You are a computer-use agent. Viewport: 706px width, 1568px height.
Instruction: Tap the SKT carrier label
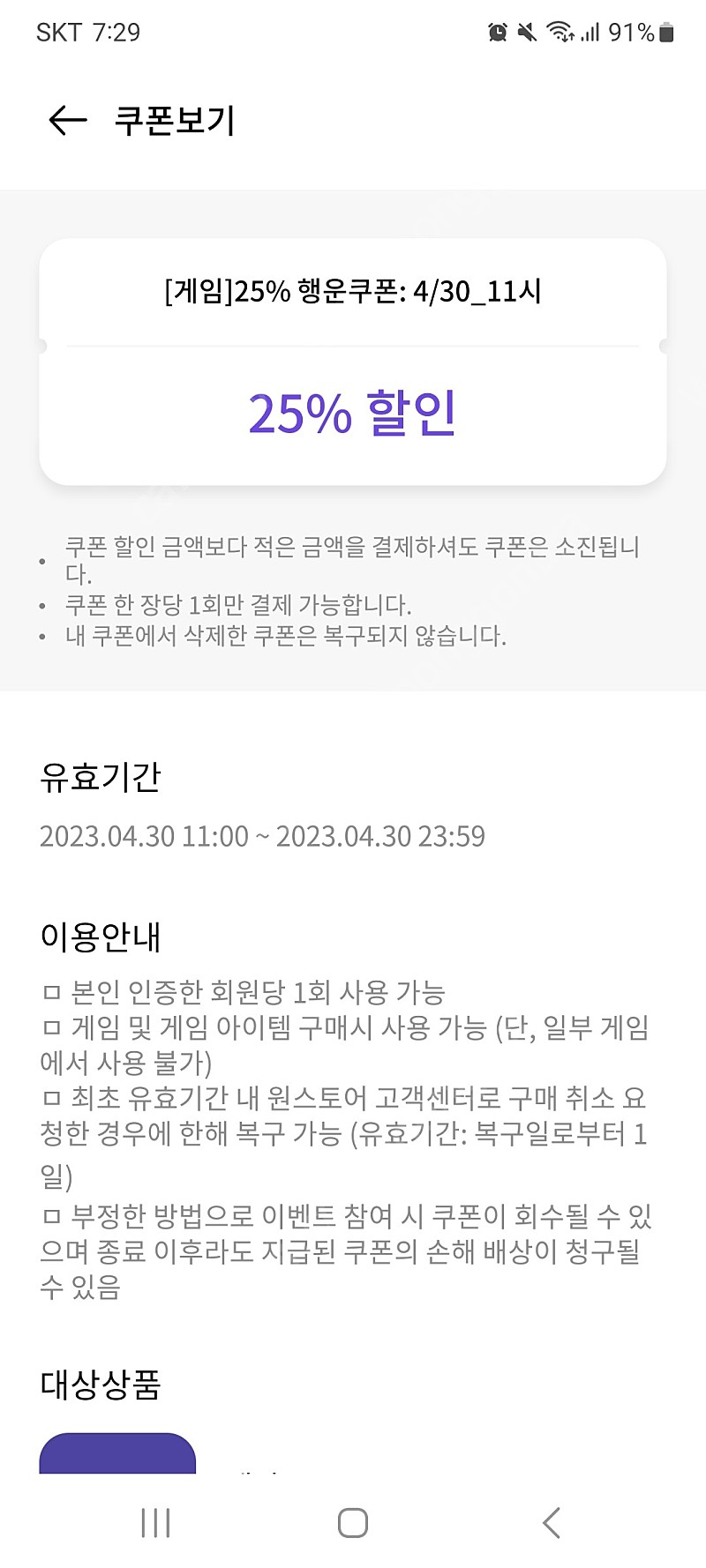coord(58,32)
